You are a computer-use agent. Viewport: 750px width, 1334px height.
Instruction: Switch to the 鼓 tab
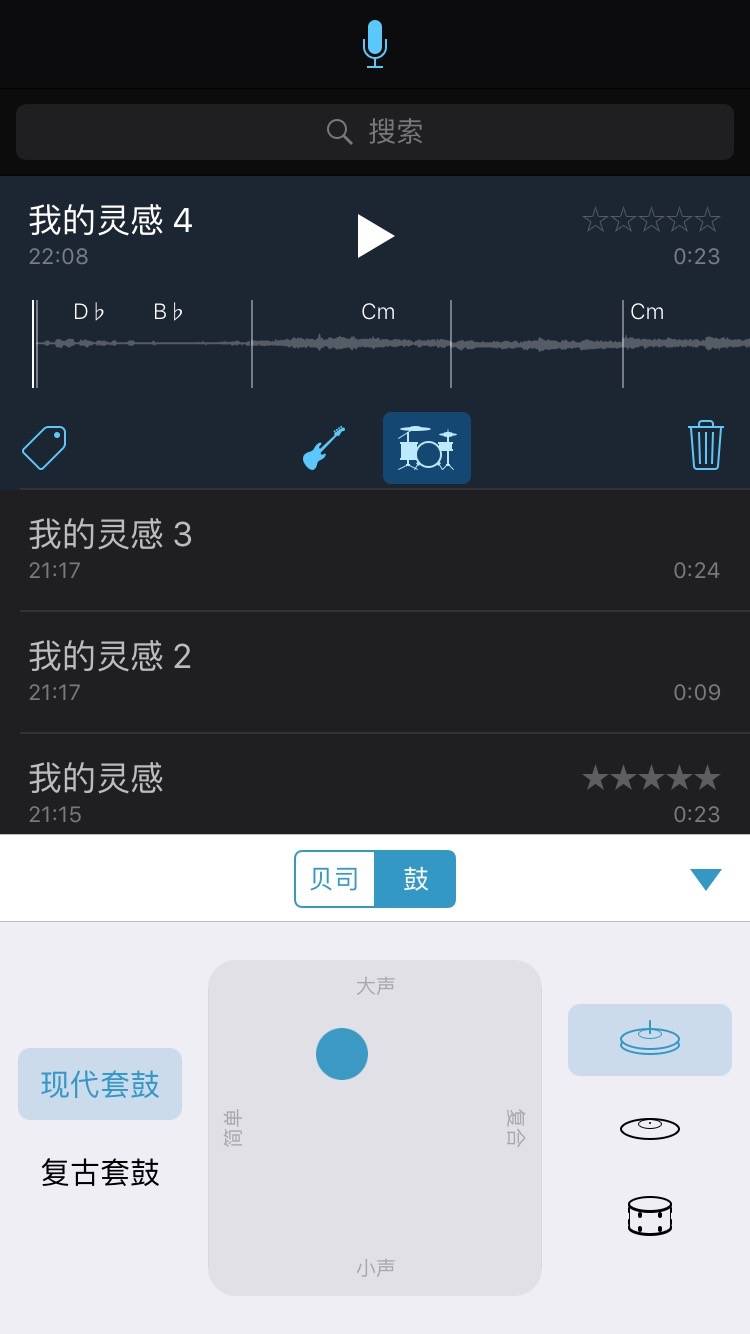pos(416,879)
